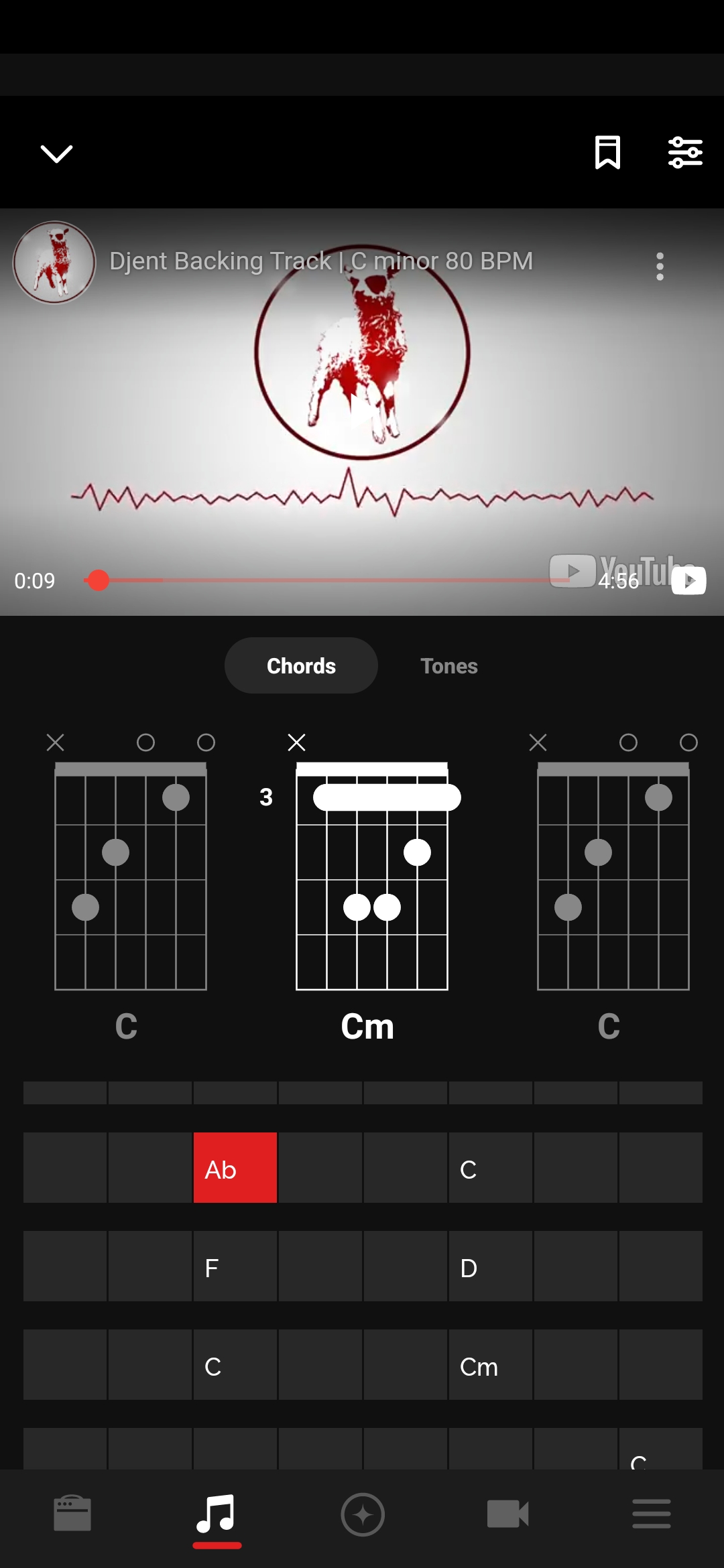This screenshot has height=1568, width=724.
Task: Open the amp tab in bottom navigation
Action: click(x=72, y=1514)
